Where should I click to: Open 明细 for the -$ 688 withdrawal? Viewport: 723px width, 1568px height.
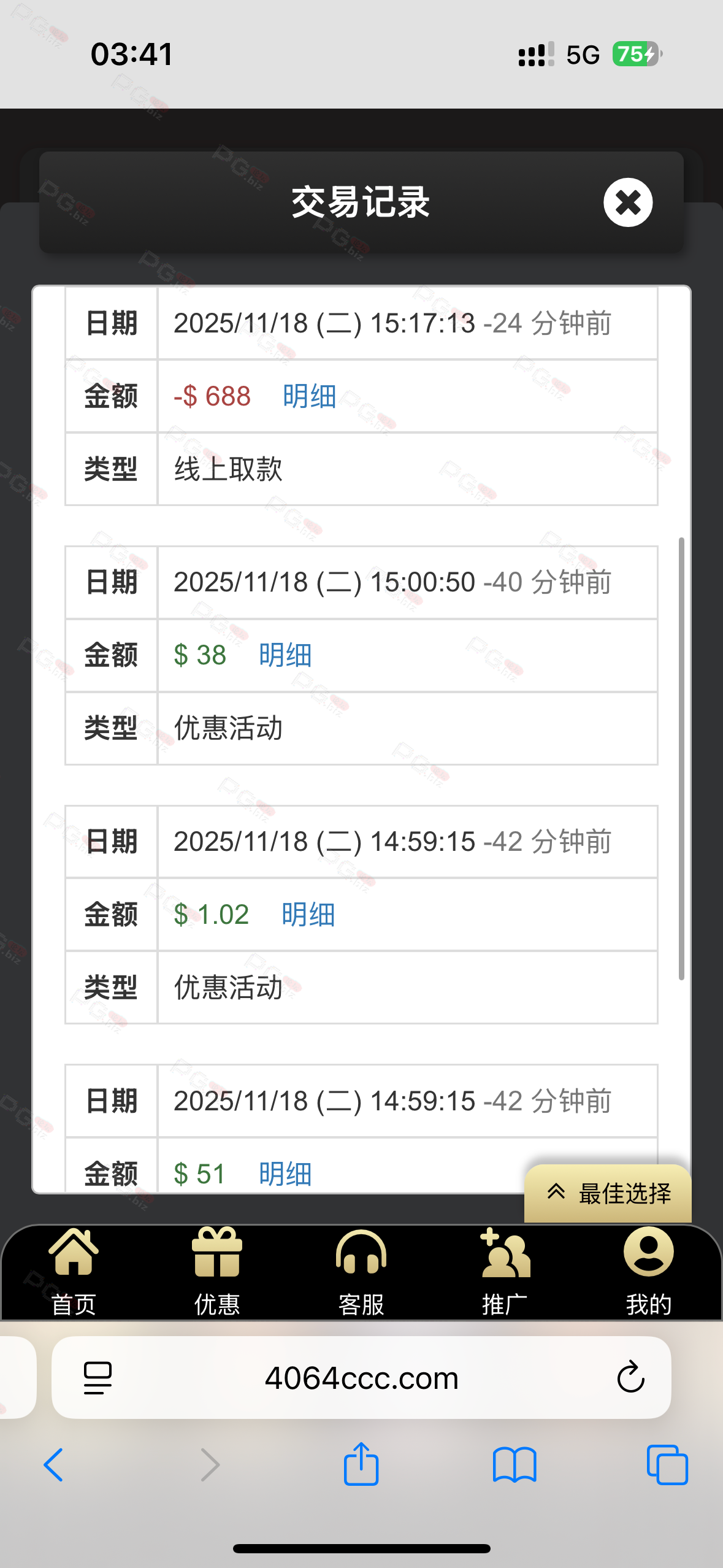click(x=310, y=396)
